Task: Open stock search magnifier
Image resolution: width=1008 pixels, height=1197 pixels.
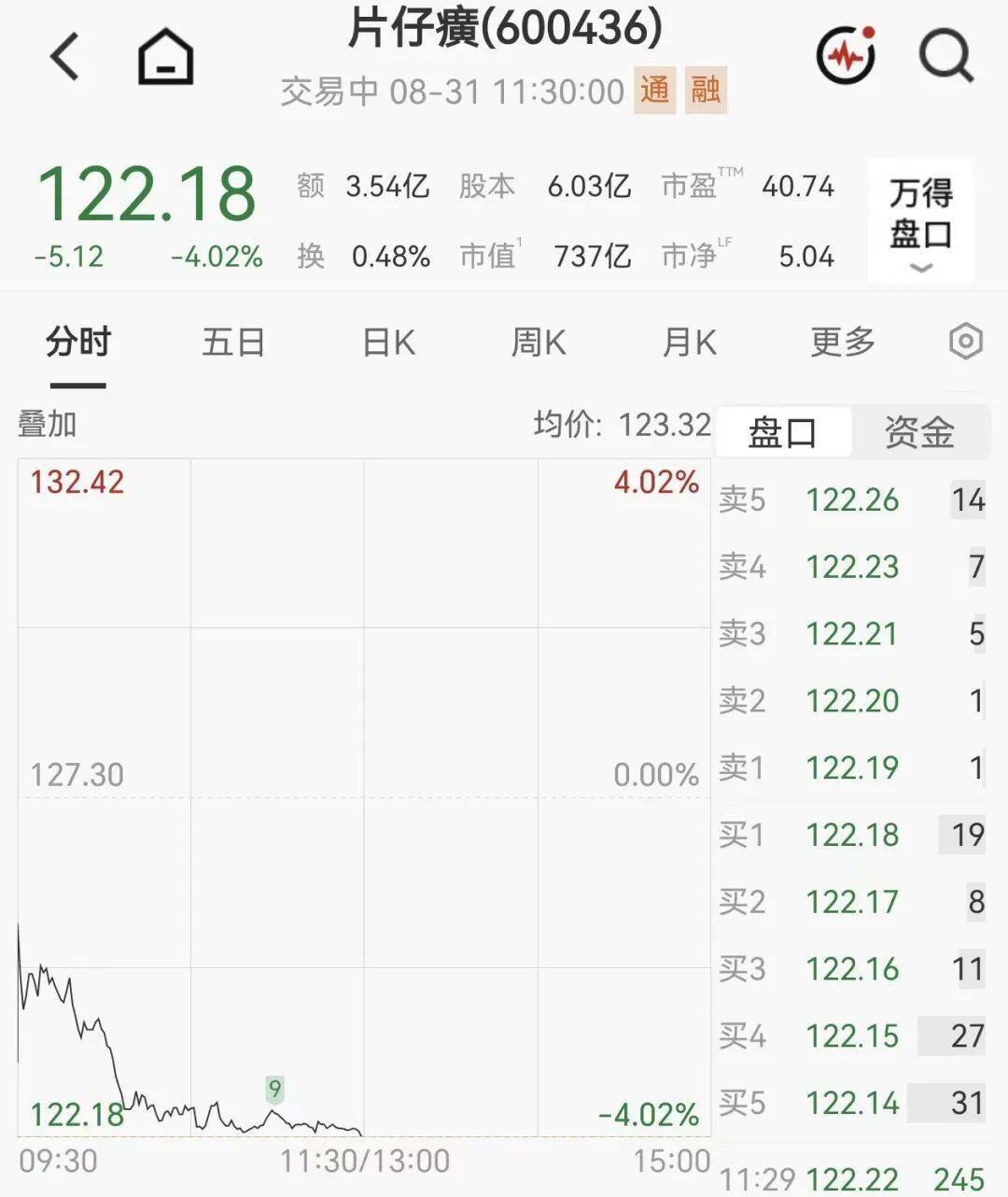Action: [x=946, y=56]
